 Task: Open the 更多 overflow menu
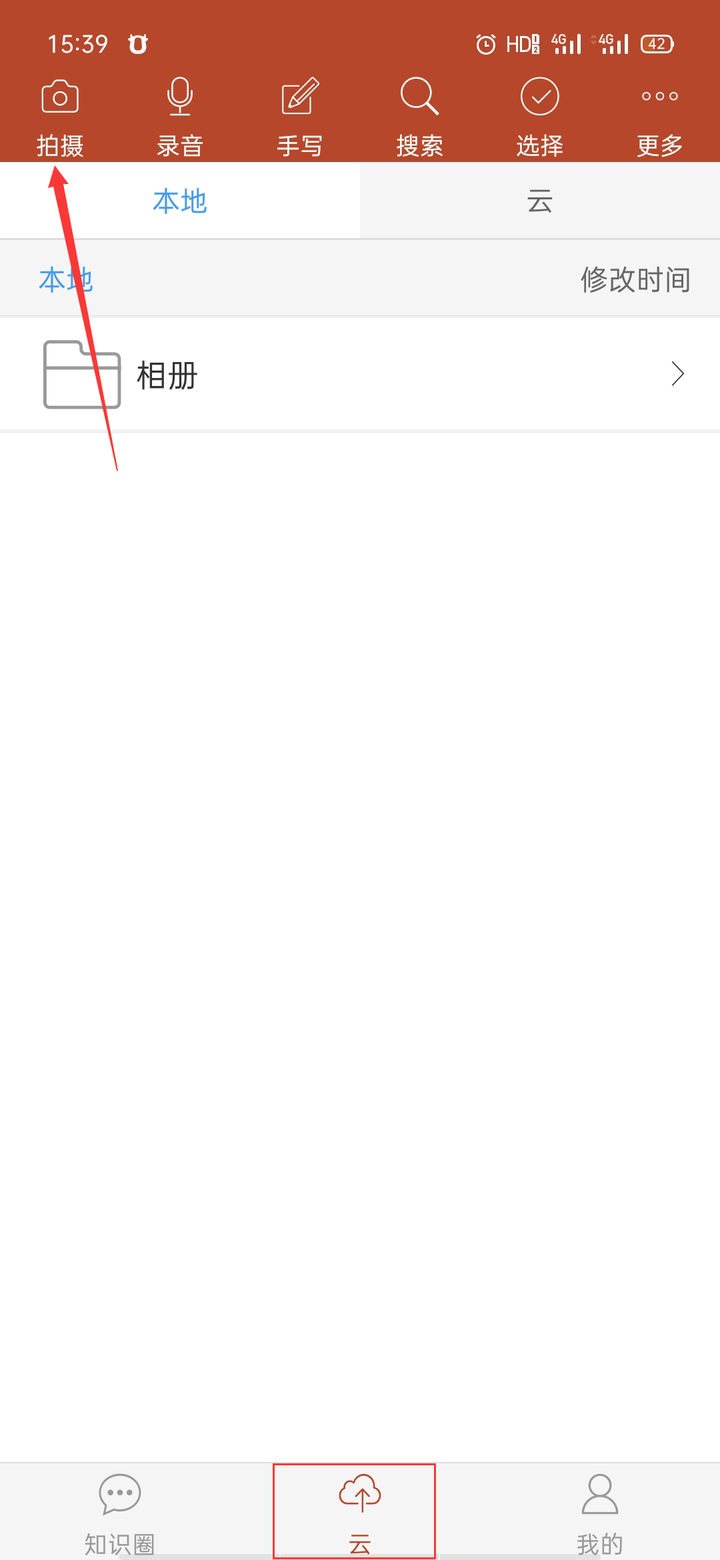tap(660, 118)
